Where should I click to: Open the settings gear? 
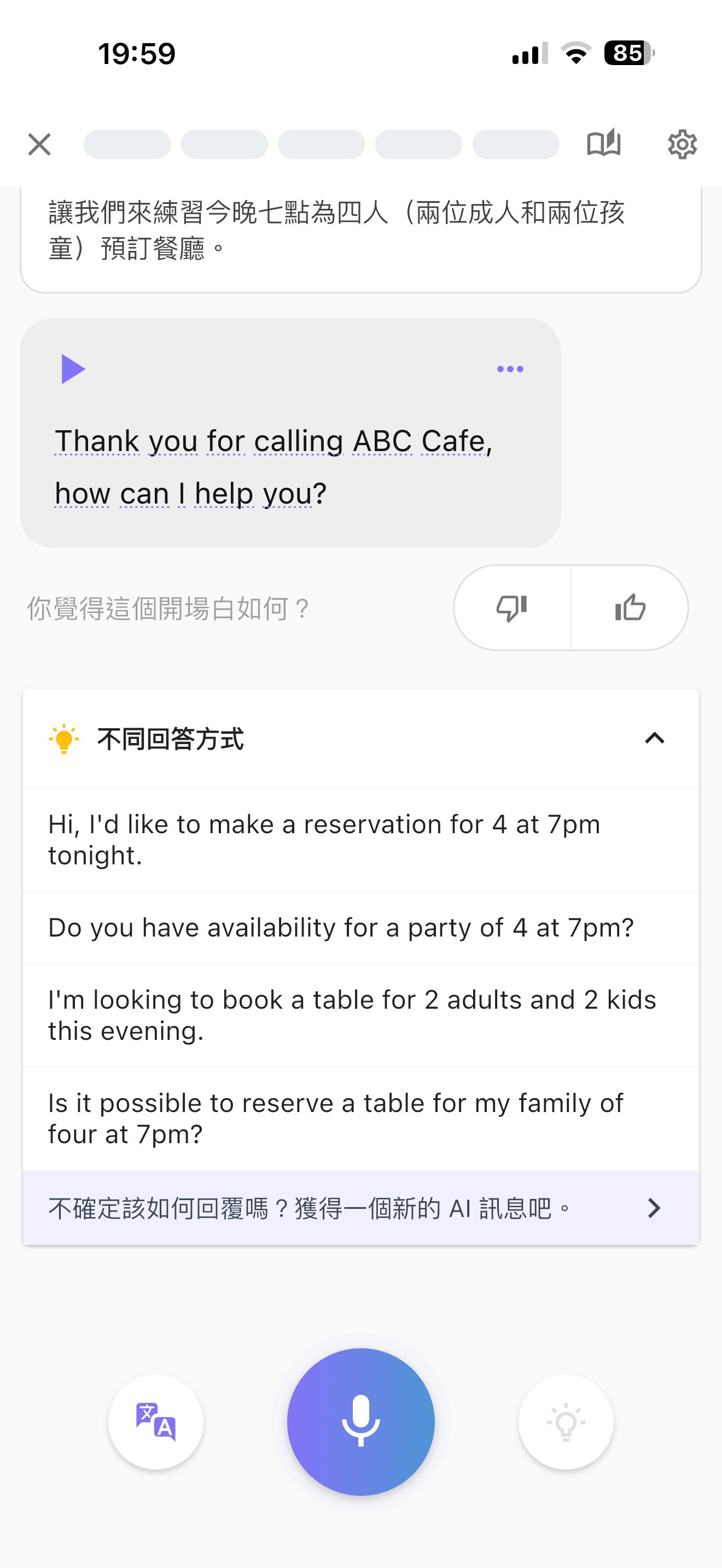pyautogui.click(x=682, y=144)
